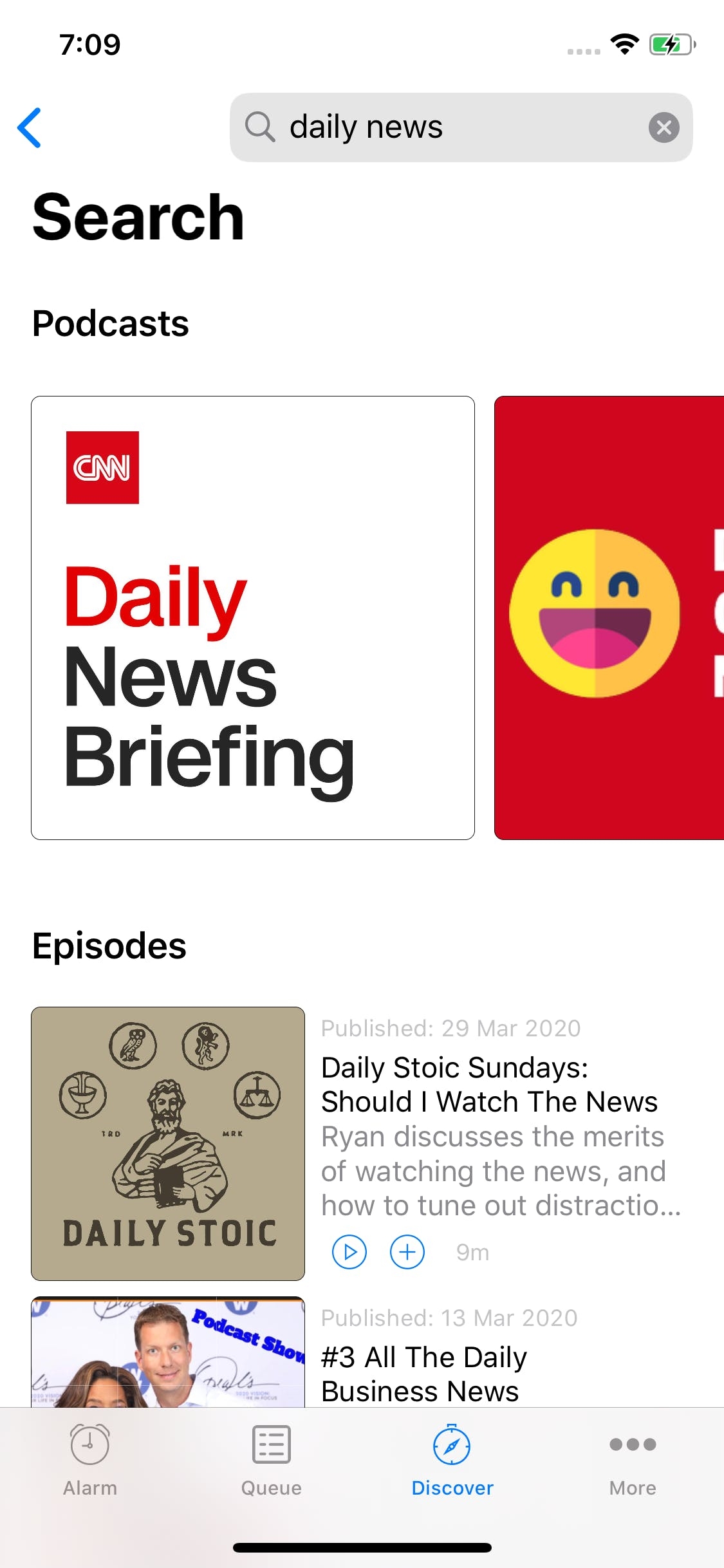The height and width of the screenshot is (1568, 724).
Task: Go back using the blue arrow
Action: (30, 127)
